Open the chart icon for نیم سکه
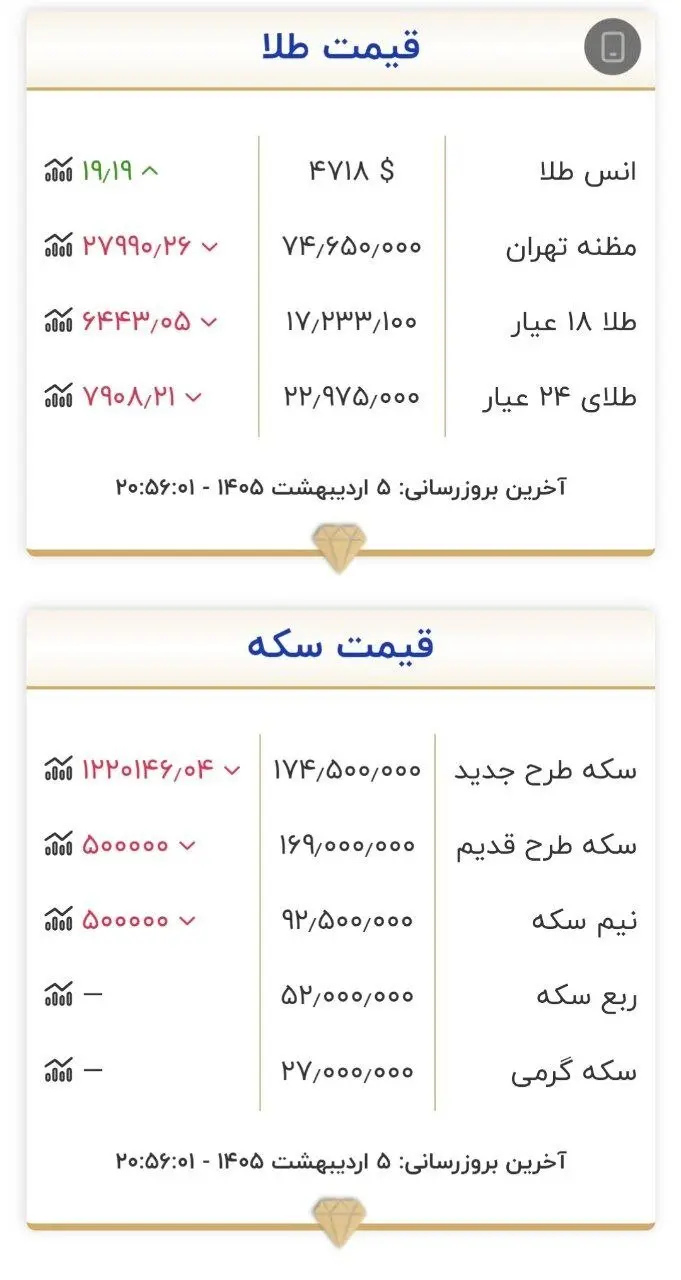 coord(59,919)
